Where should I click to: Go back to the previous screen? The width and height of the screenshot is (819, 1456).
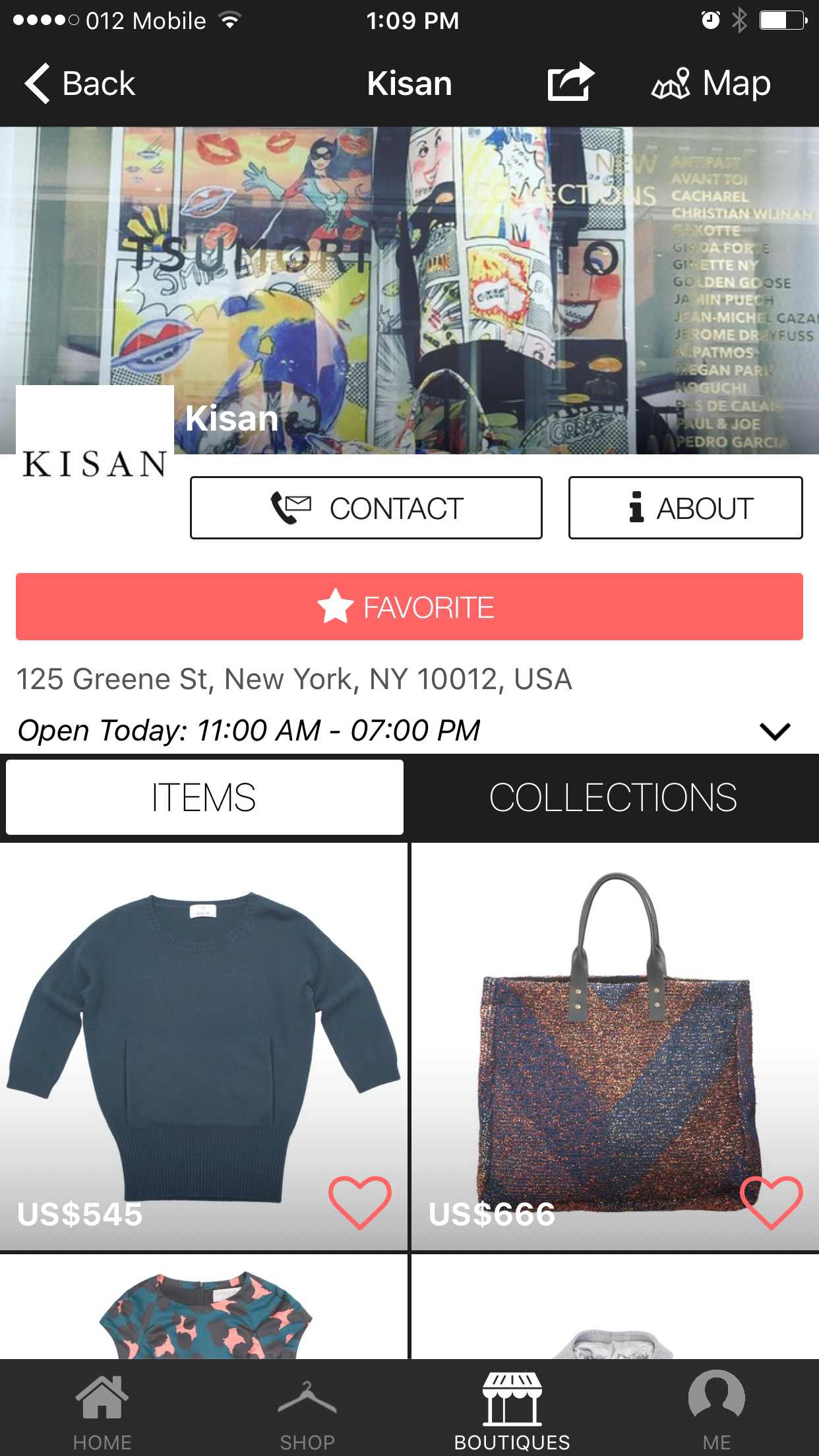point(79,84)
